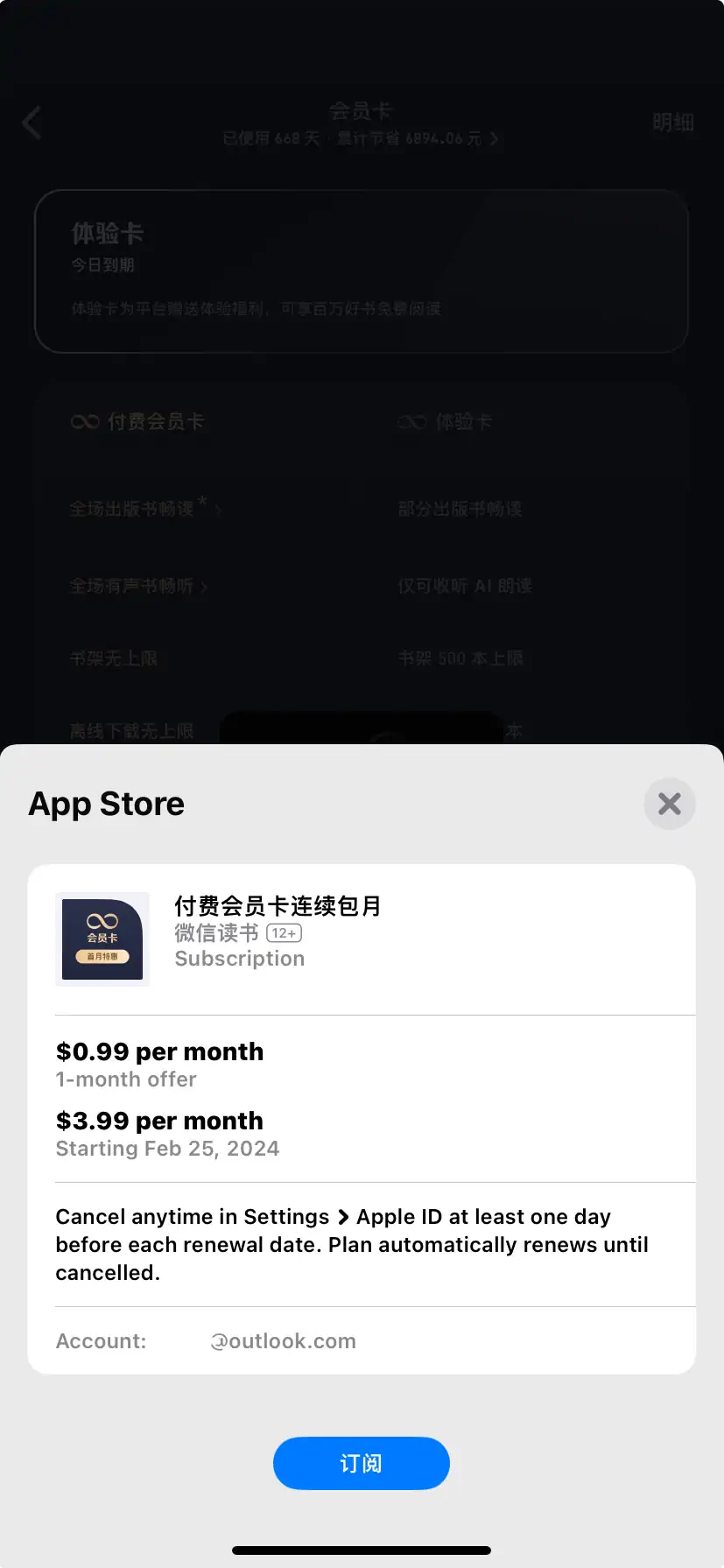Tap the 体验卡 expiring-today card

coord(362,271)
